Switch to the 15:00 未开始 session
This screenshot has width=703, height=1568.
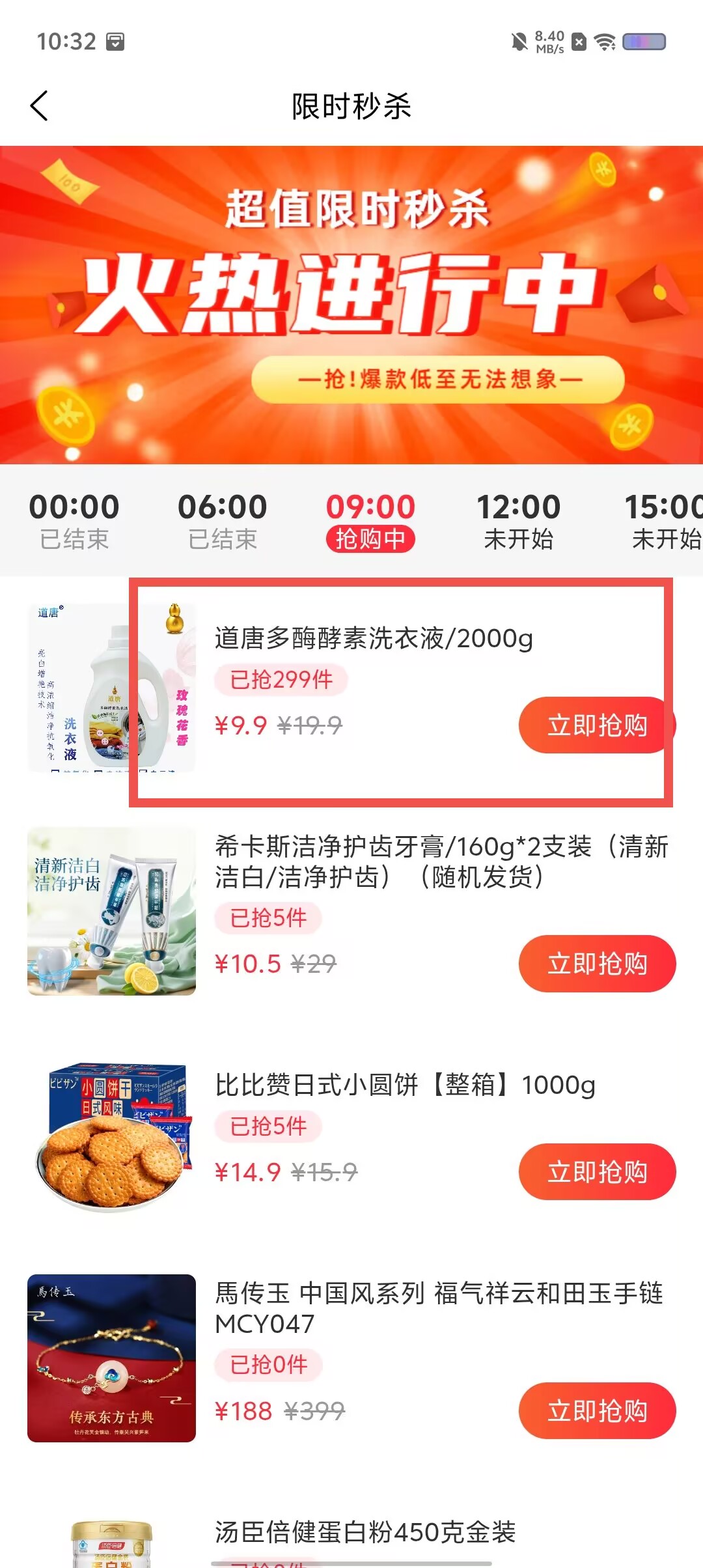[663, 522]
